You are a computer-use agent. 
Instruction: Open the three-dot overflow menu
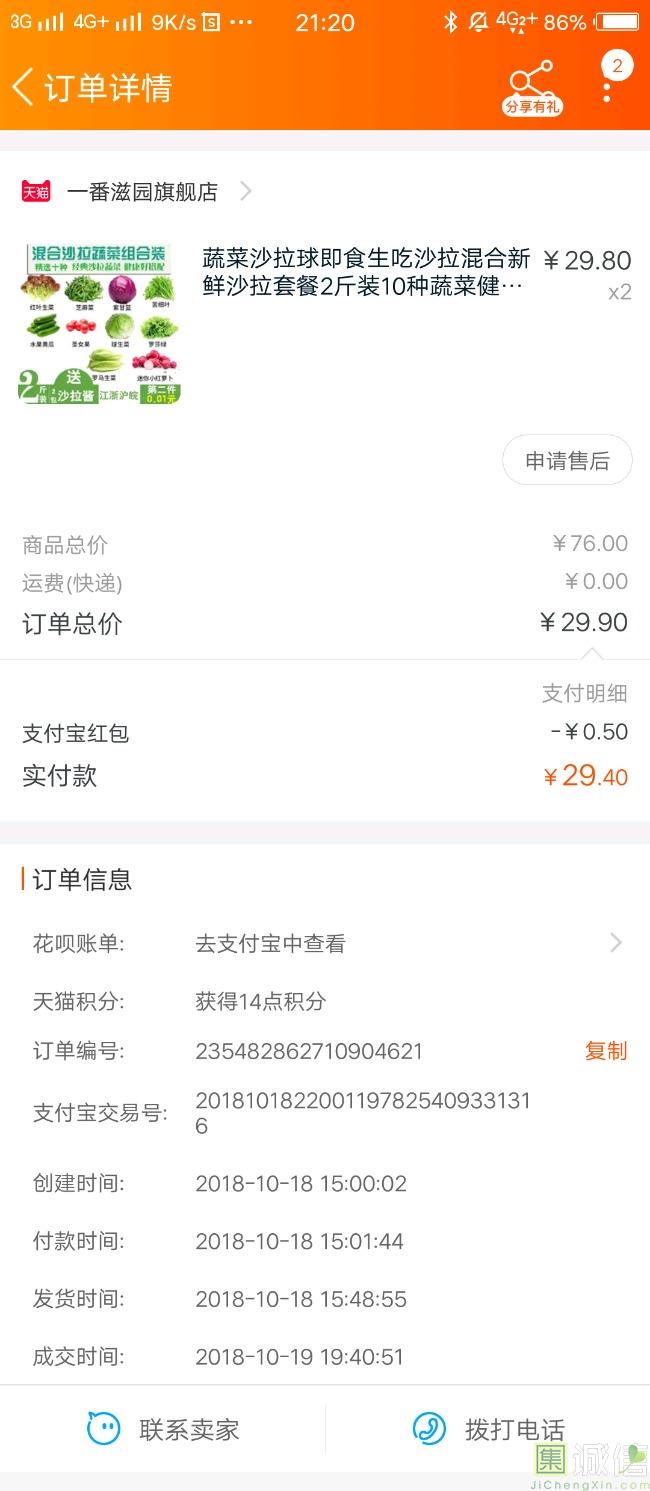pyautogui.click(x=608, y=87)
